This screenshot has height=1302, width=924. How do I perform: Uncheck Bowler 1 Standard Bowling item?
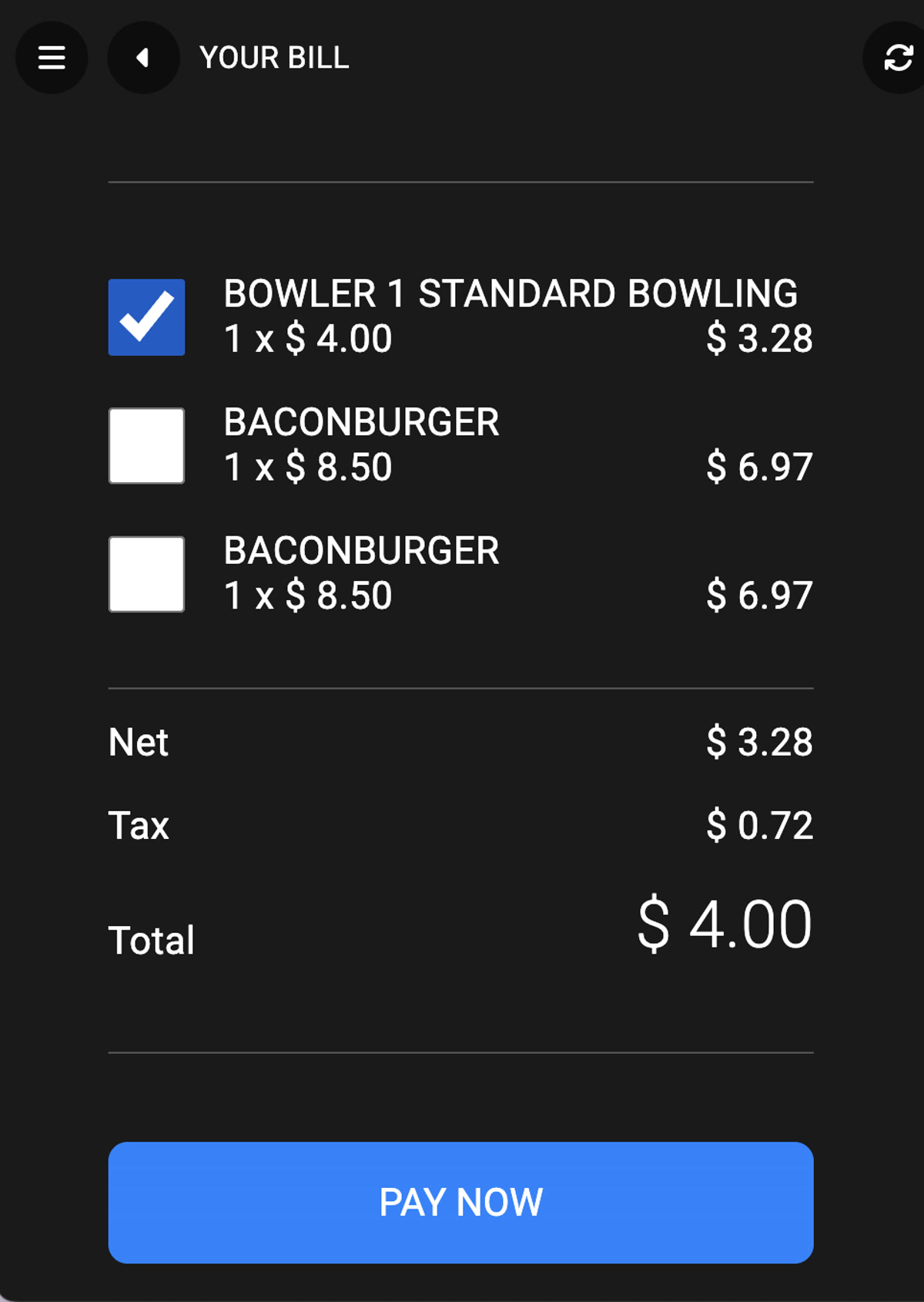point(146,317)
